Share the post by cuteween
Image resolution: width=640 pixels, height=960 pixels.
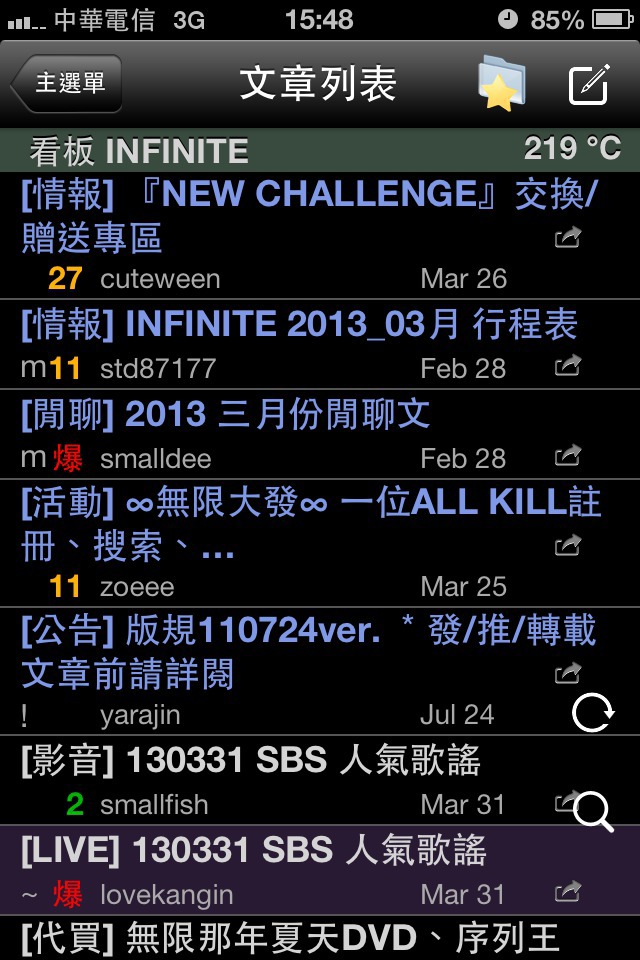(568, 238)
